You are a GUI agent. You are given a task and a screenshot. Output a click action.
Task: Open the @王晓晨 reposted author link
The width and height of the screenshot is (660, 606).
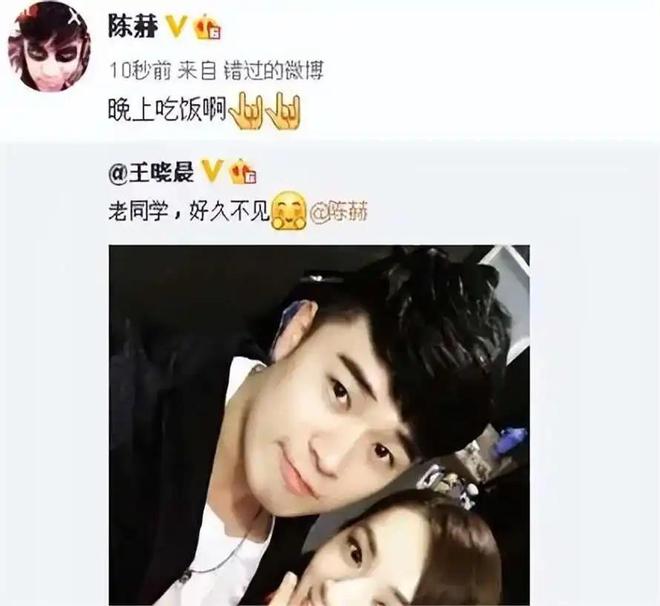pos(151,171)
